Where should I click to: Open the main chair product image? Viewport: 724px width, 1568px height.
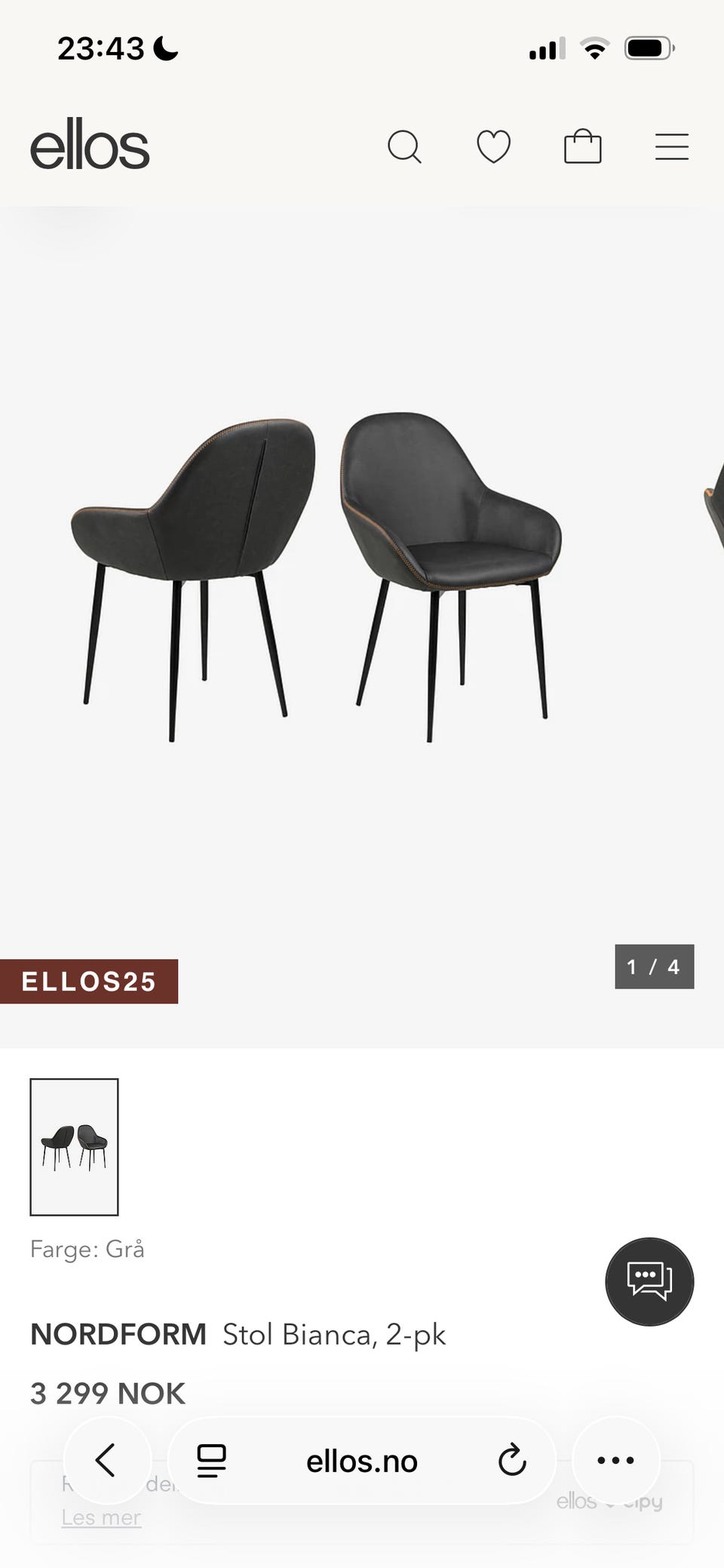coord(317,577)
